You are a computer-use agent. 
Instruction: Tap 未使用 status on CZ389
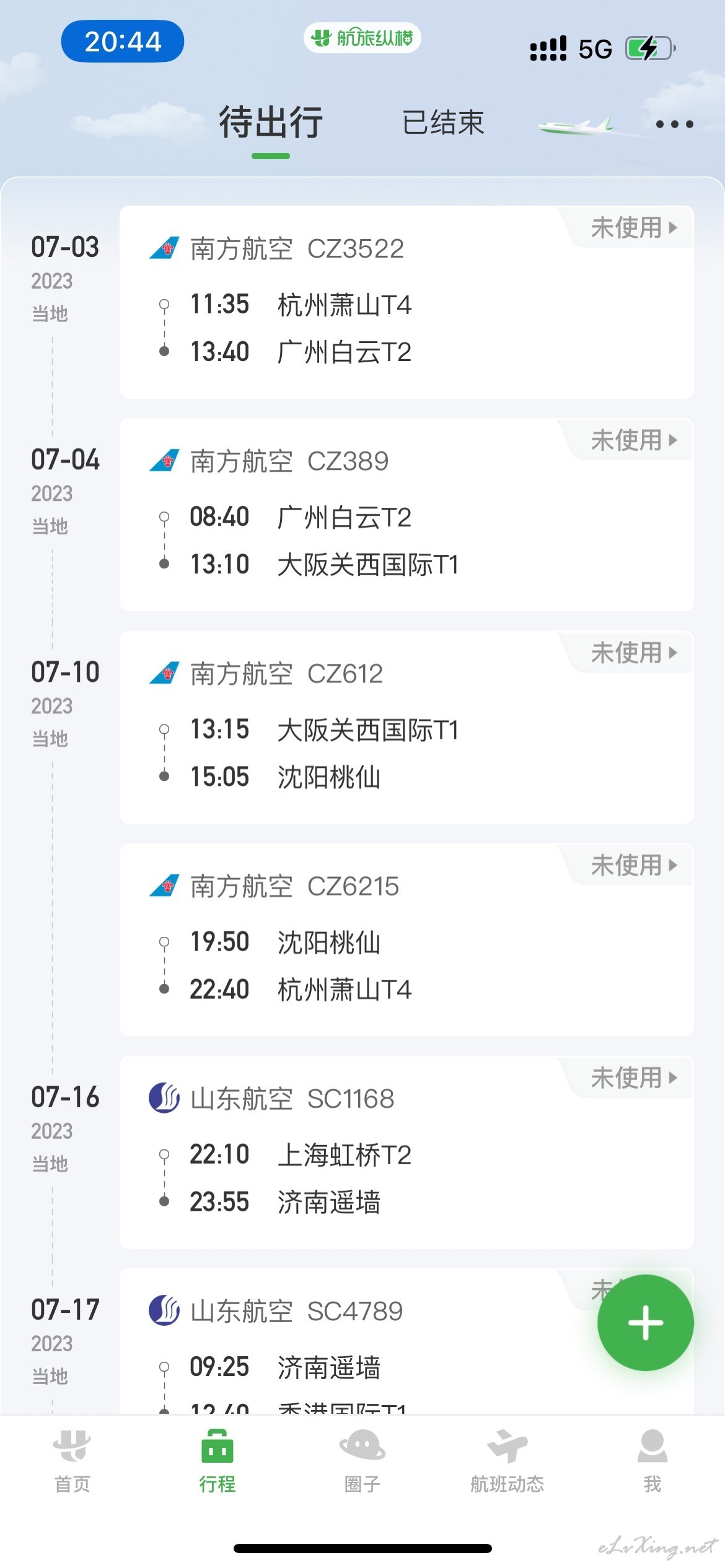point(633,440)
